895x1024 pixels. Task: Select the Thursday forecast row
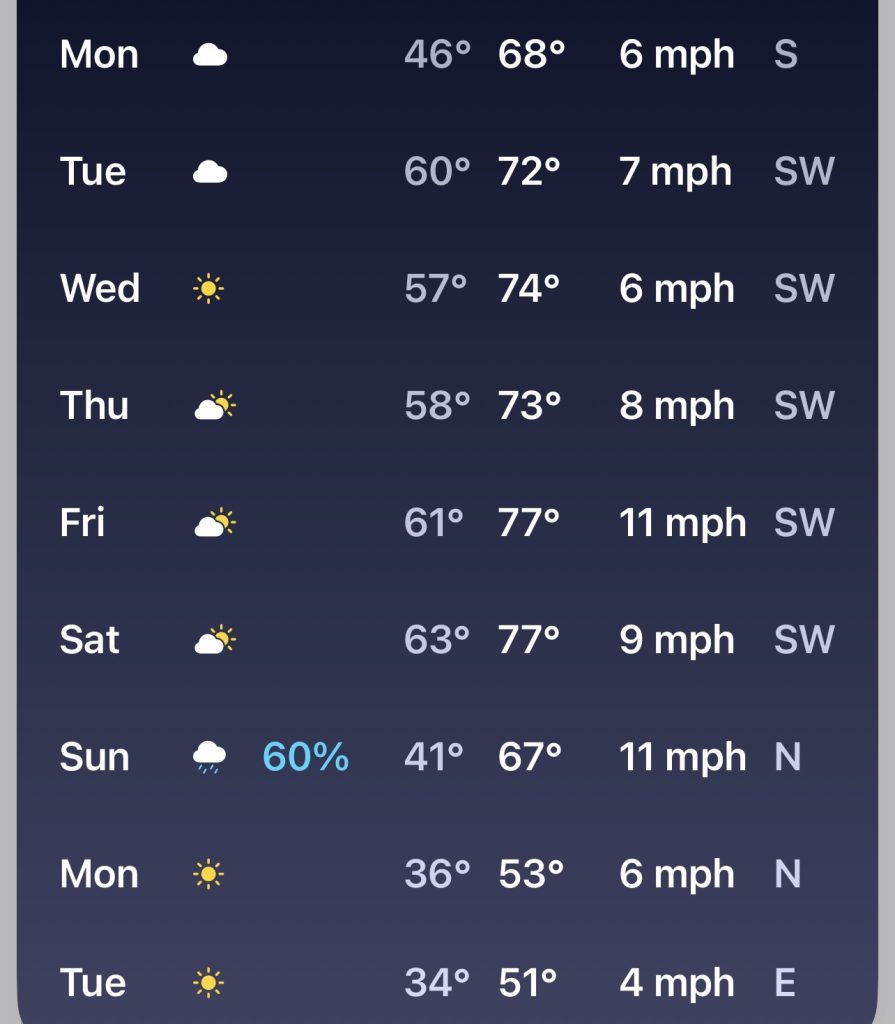tap(447, 405)
